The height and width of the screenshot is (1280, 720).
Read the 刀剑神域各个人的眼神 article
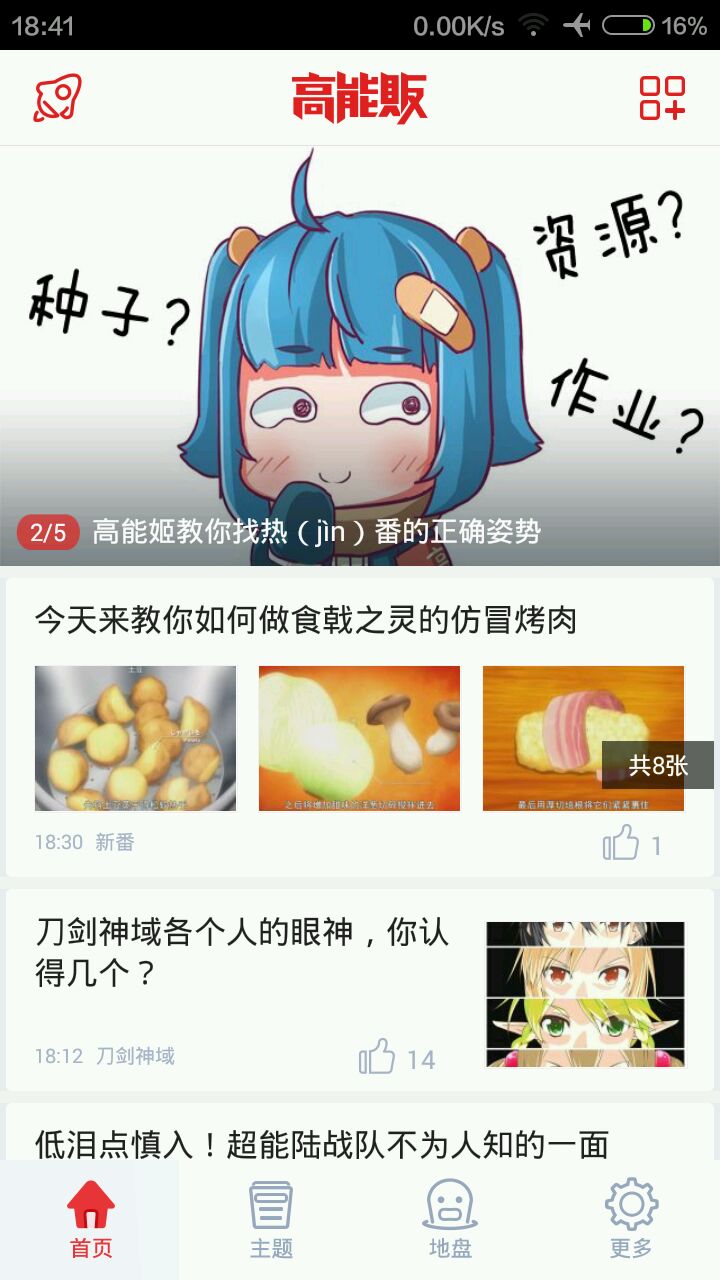point(242,952)
